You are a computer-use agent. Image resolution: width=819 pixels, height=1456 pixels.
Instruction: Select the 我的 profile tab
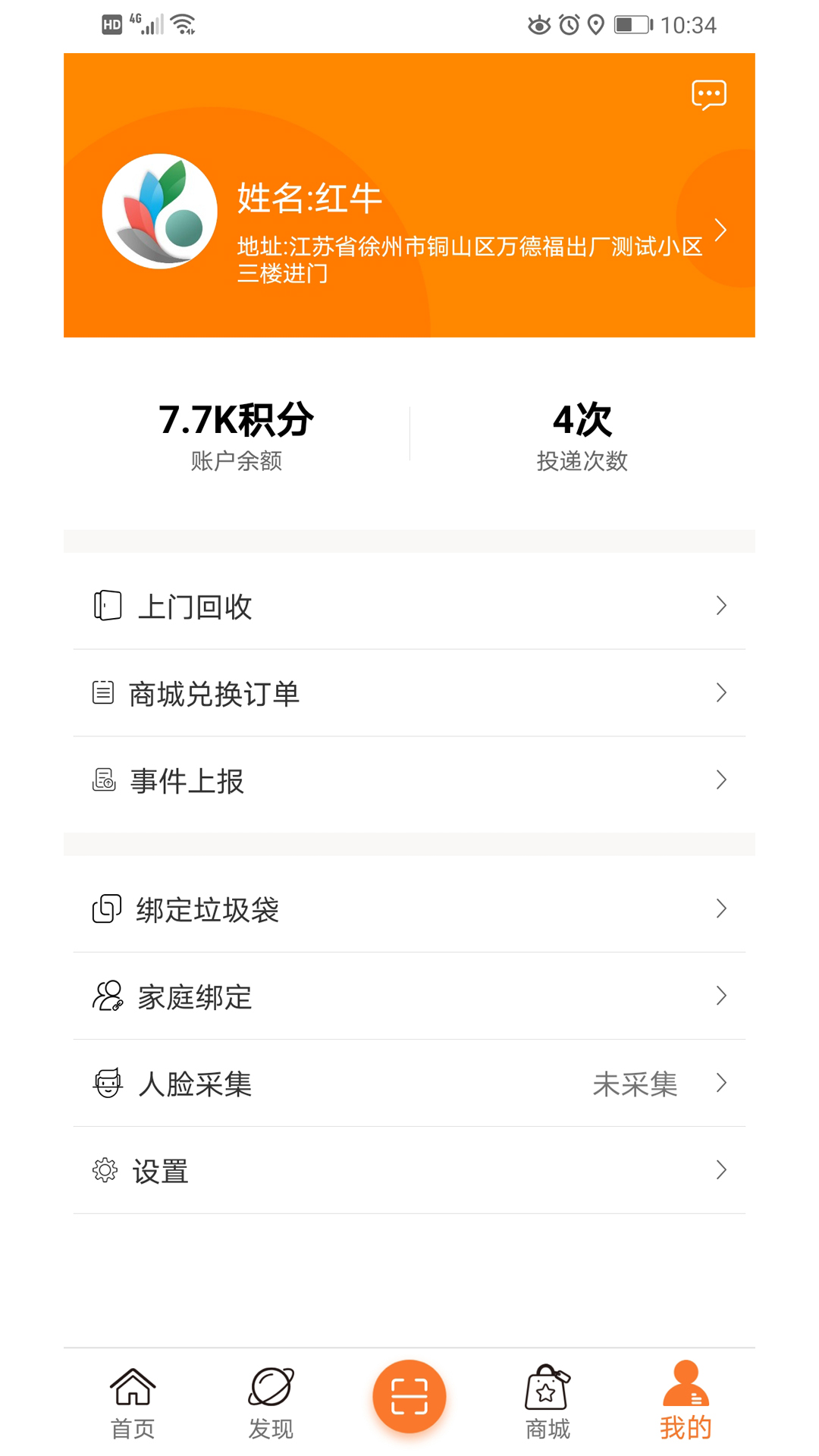click(686, 1402)
